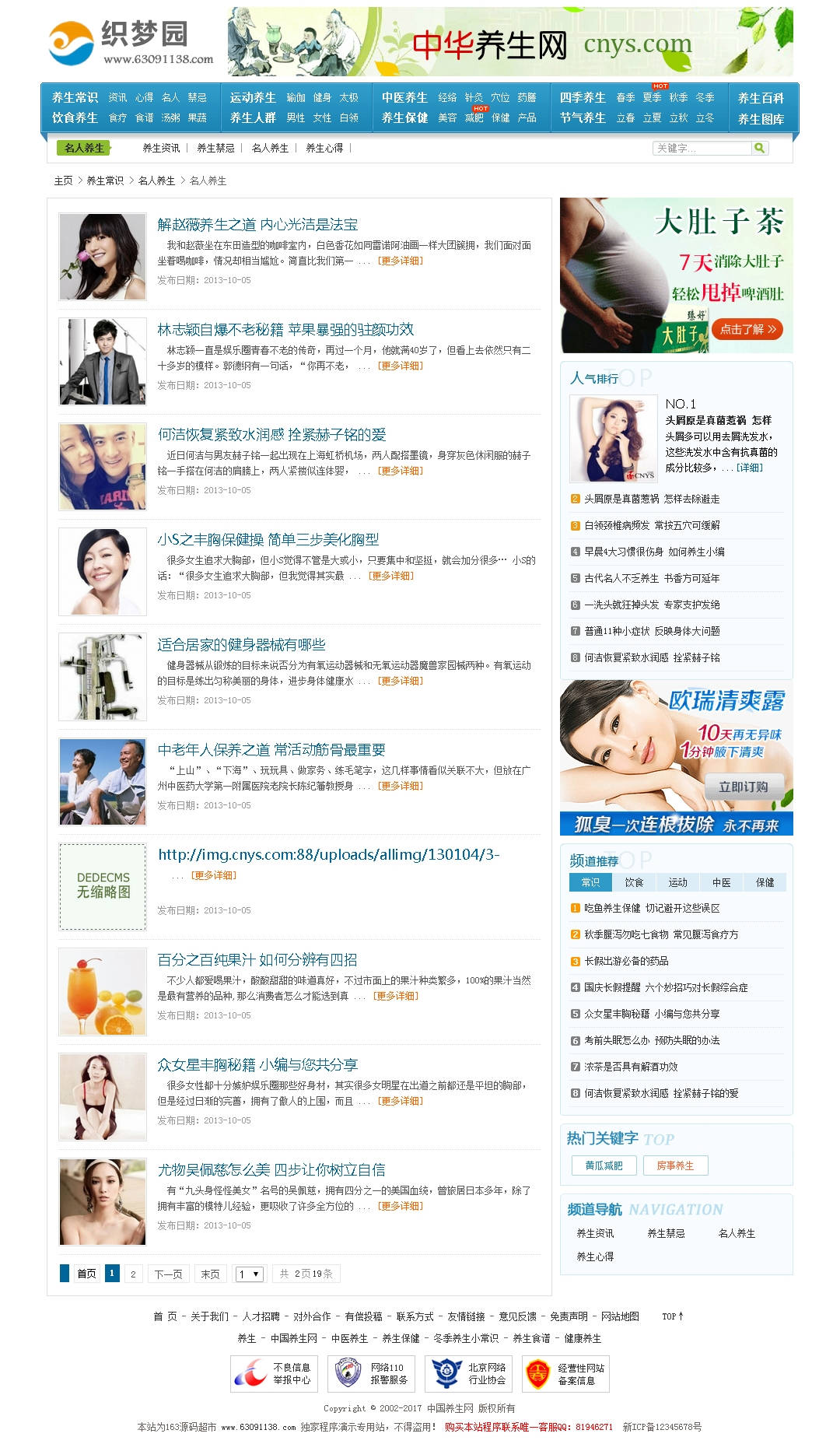Tap the green search magnifier icon

(x=759, y=148)
